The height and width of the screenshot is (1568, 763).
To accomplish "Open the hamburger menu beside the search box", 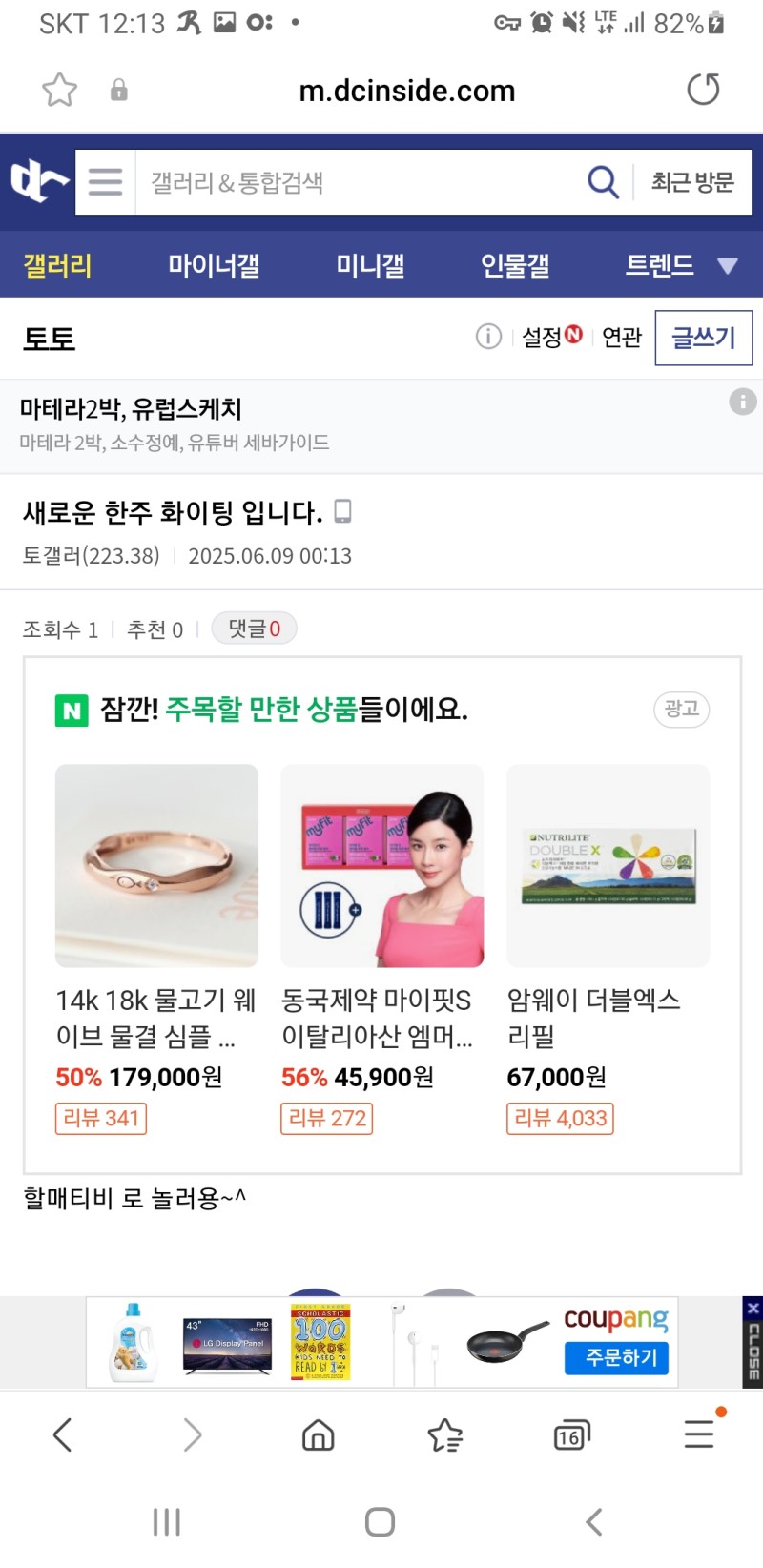I will click(105, 181).
